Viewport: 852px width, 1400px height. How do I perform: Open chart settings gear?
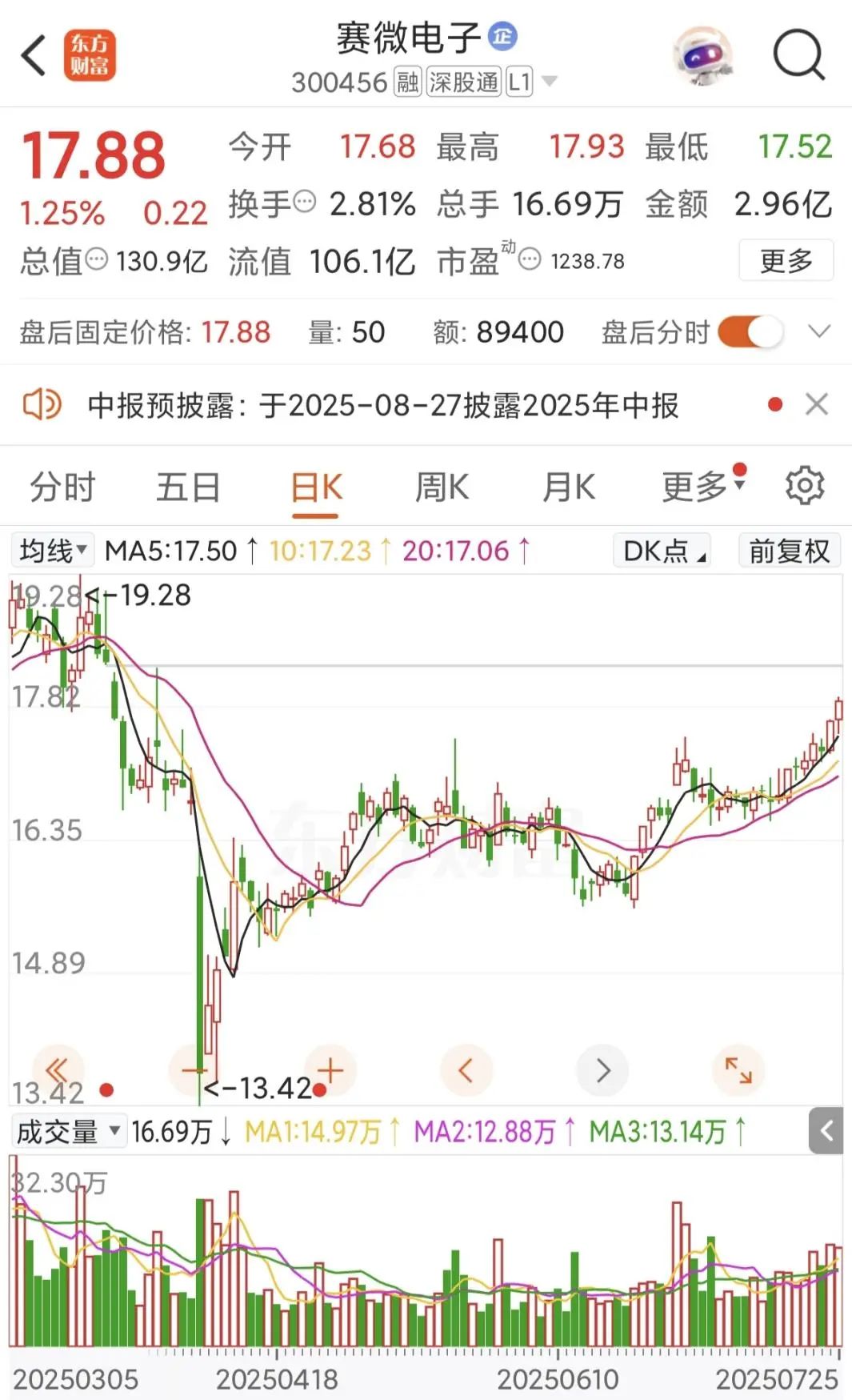click(x=805, y=485)
